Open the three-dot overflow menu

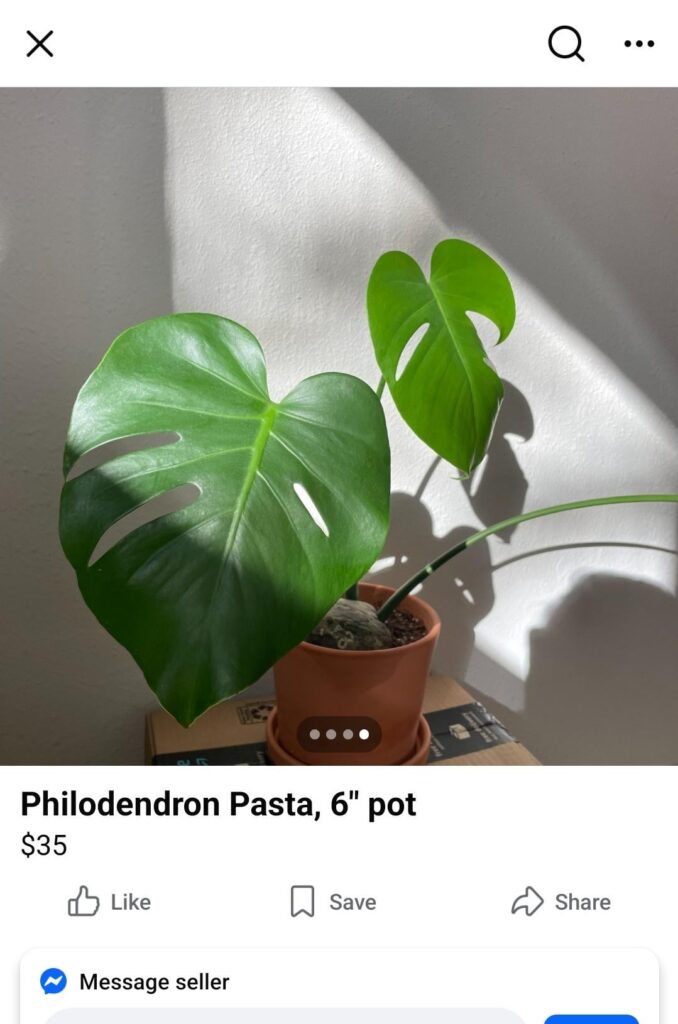click(639, 44)
